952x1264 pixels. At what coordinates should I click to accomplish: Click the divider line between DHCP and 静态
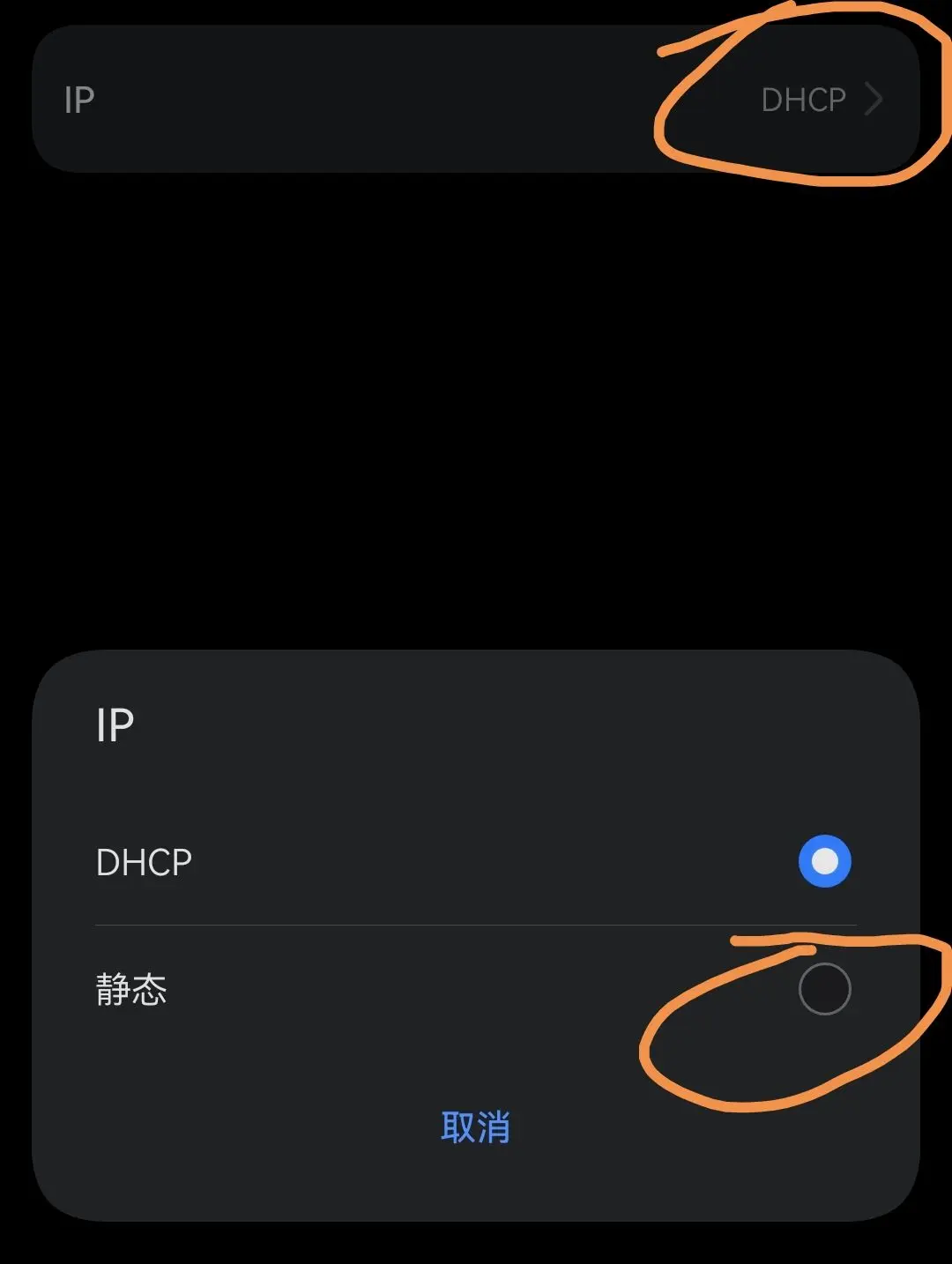tap(476, 923)
